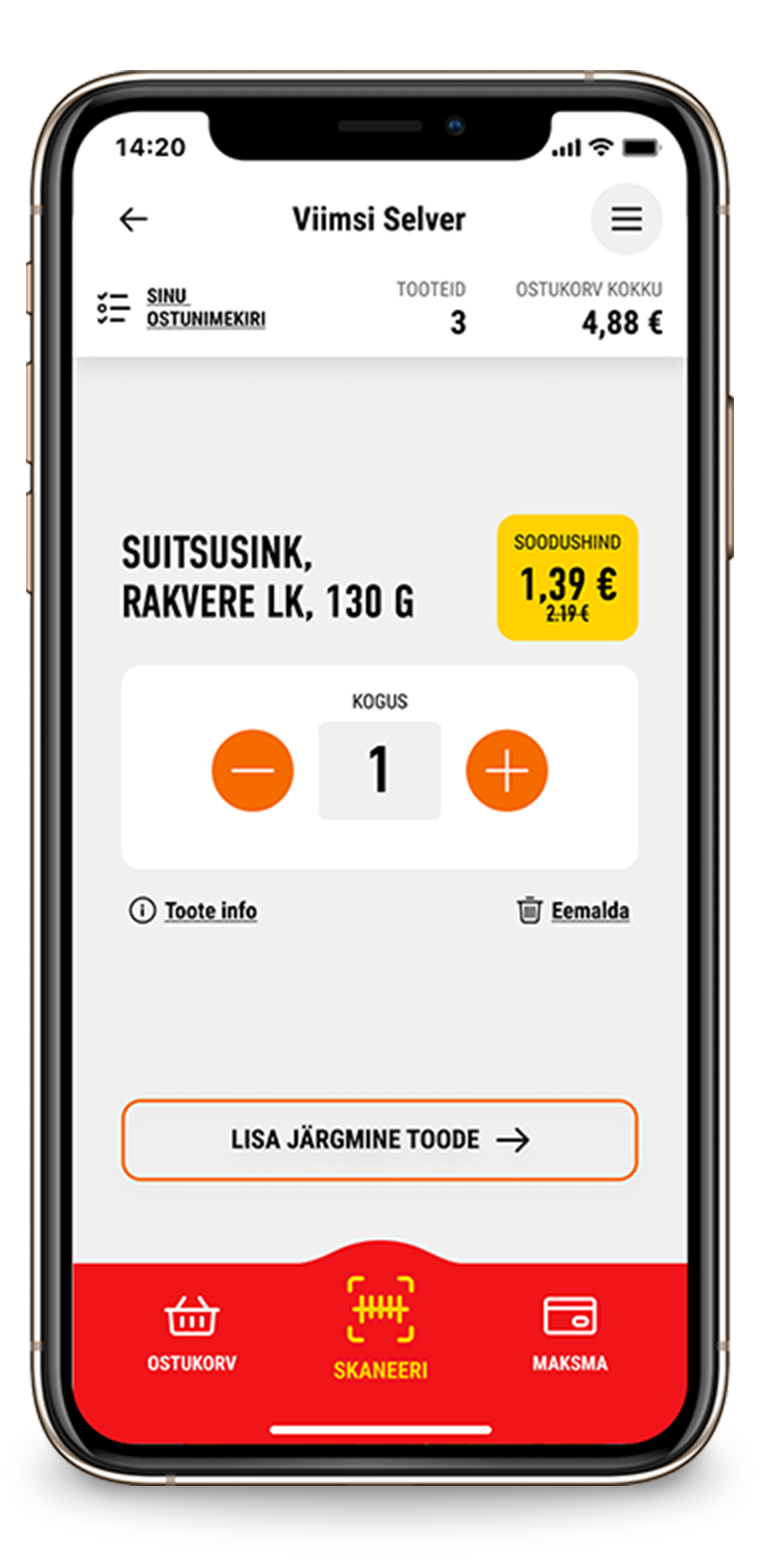Decrease quantity with the minus button
Screen dimensions: 760x1560
coord(252,770)
